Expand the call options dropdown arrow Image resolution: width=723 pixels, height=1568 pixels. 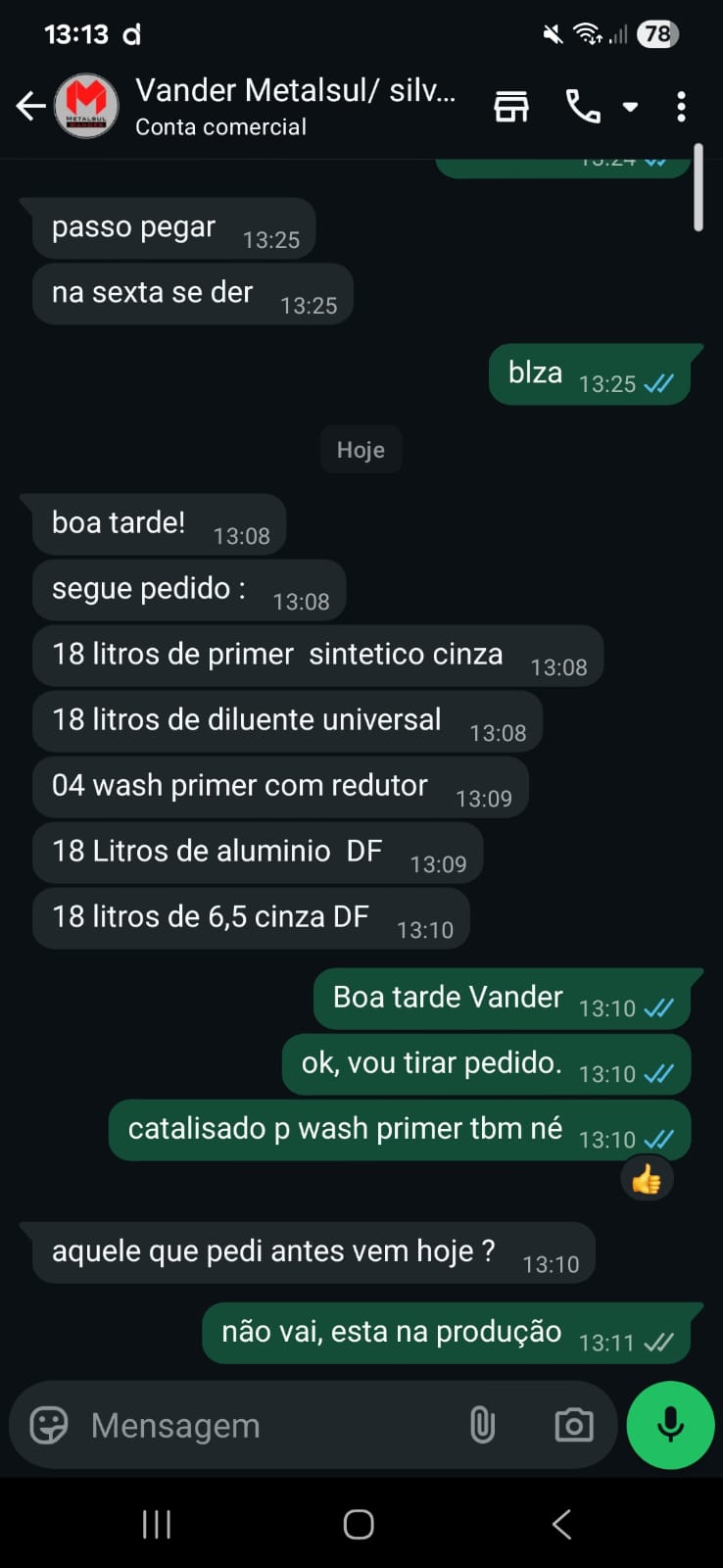coord(630,106)
